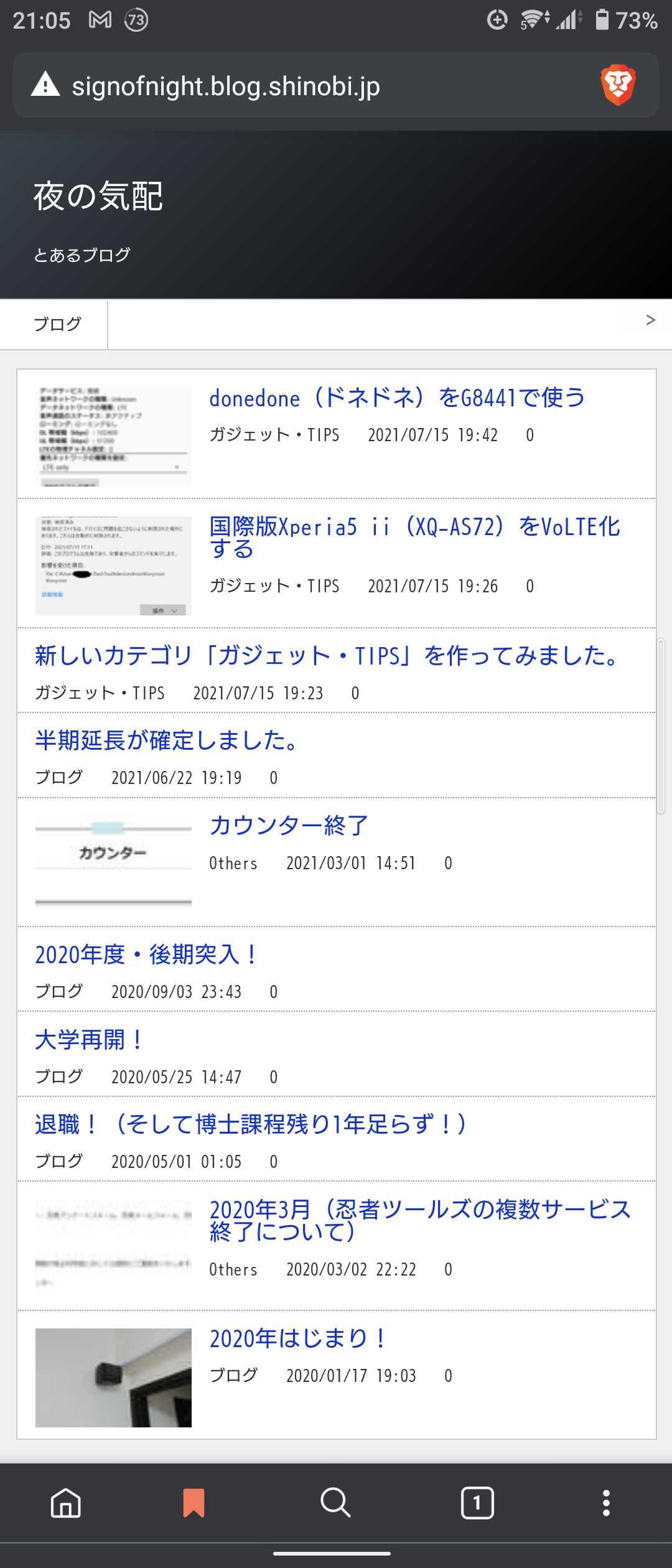The image size is (672, 1568).
Task: Open the 2020年はじまり！ post
Action: (299, 1338)
